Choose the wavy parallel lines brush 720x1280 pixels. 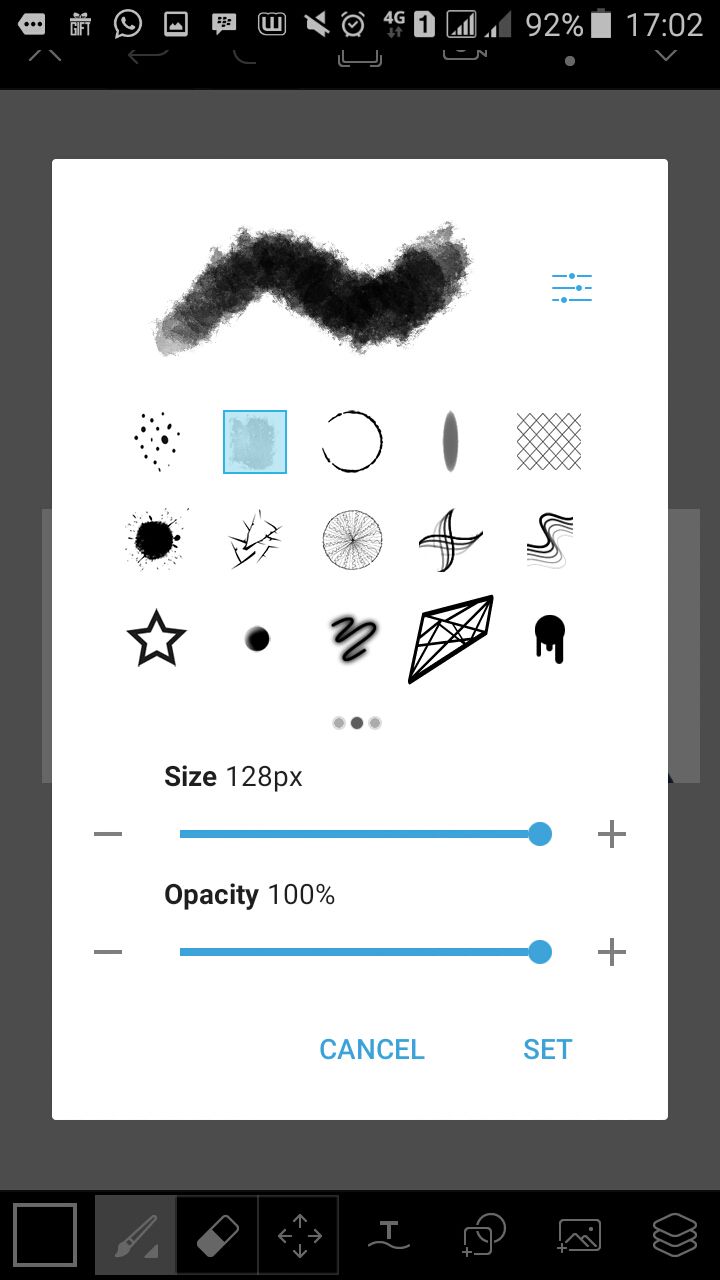549,540
